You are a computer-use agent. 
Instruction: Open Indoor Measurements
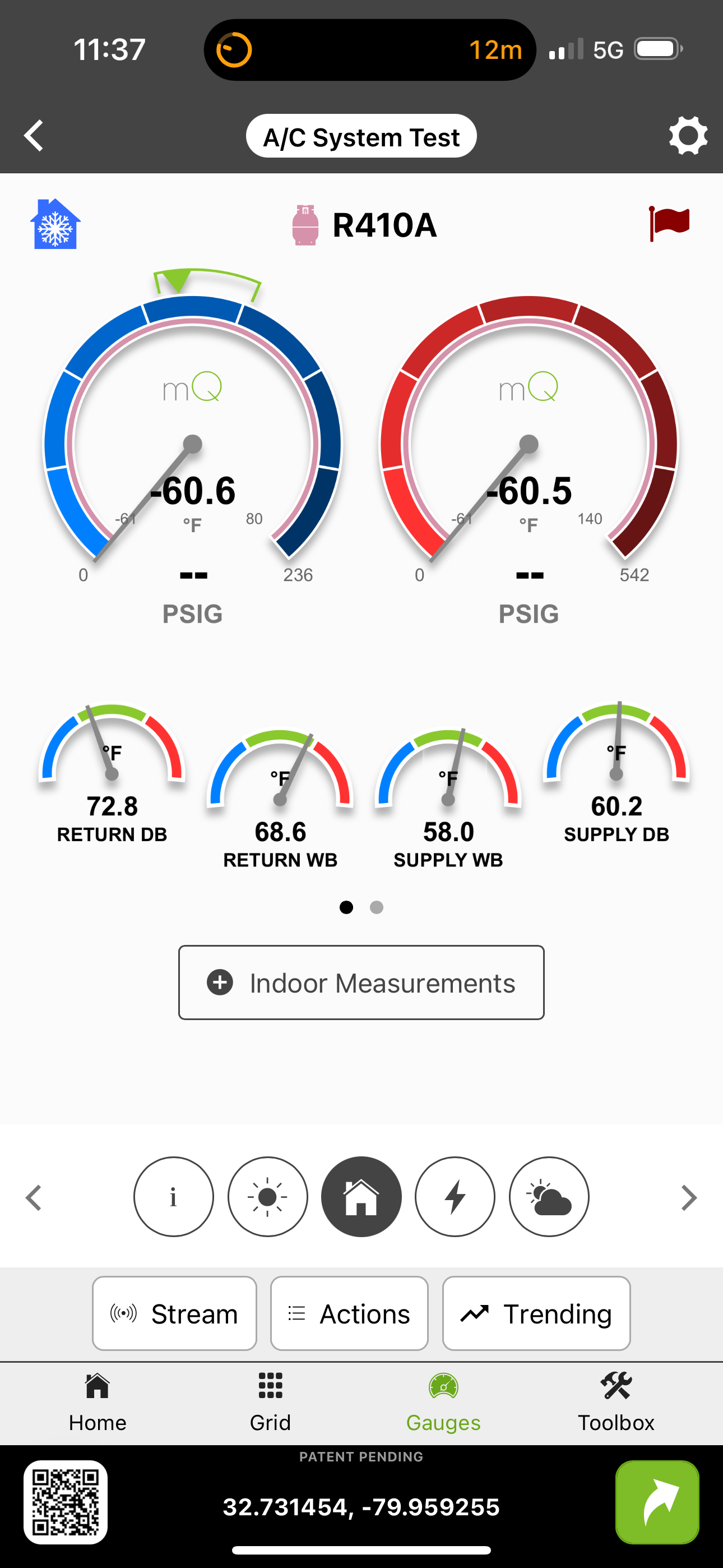pyautogui.click(x=361, y=983)
